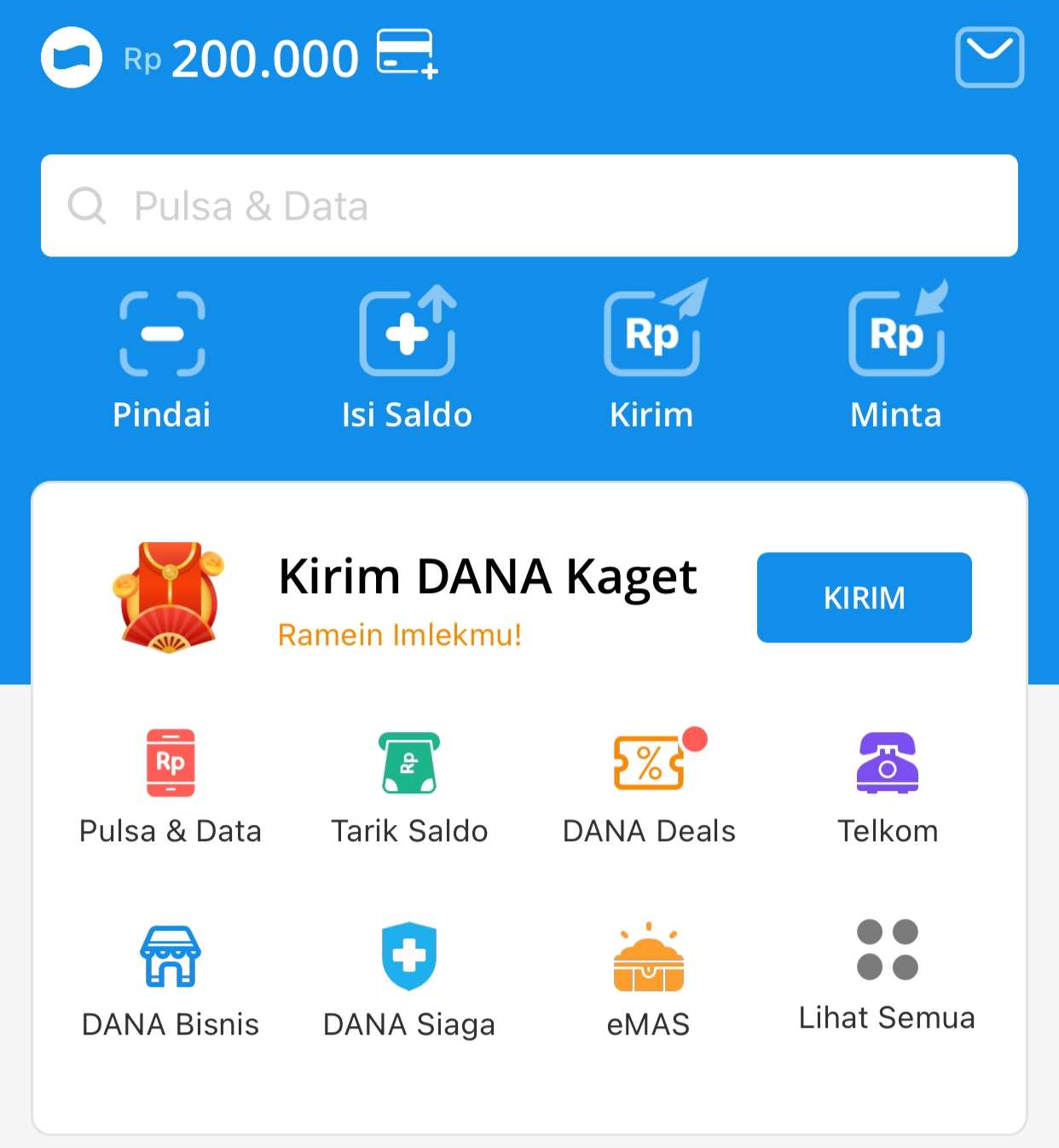Click the Pulsa & Data search field

(529, 205)
